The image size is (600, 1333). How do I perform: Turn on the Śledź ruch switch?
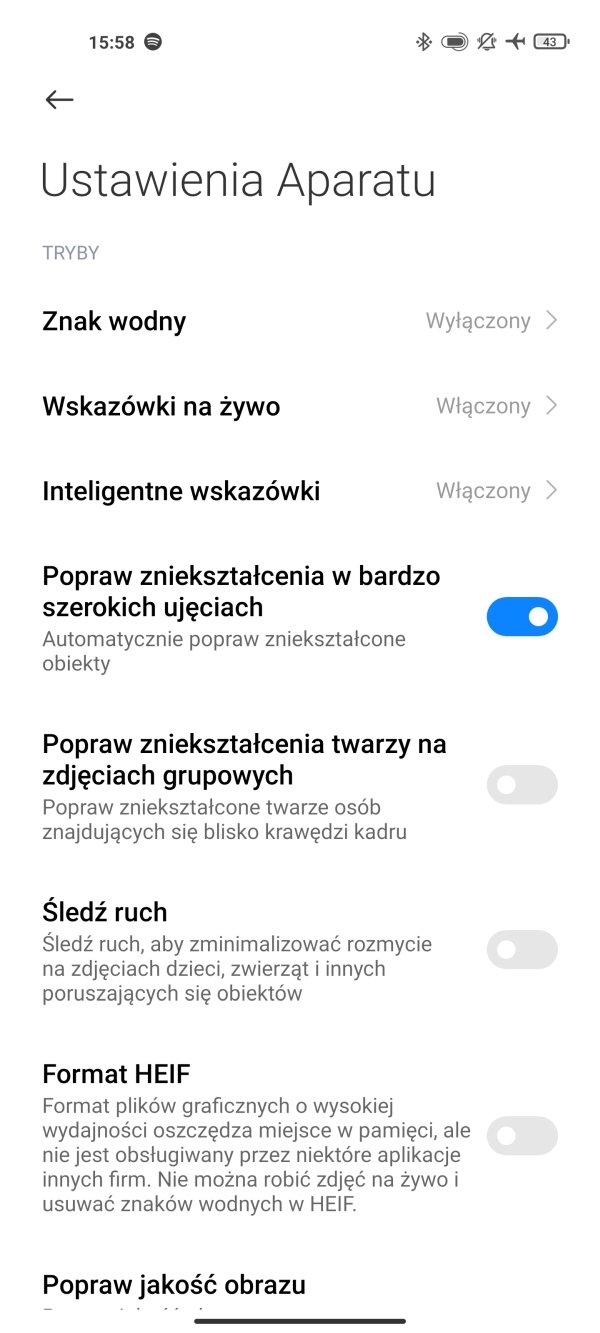(x=522, y=950)
